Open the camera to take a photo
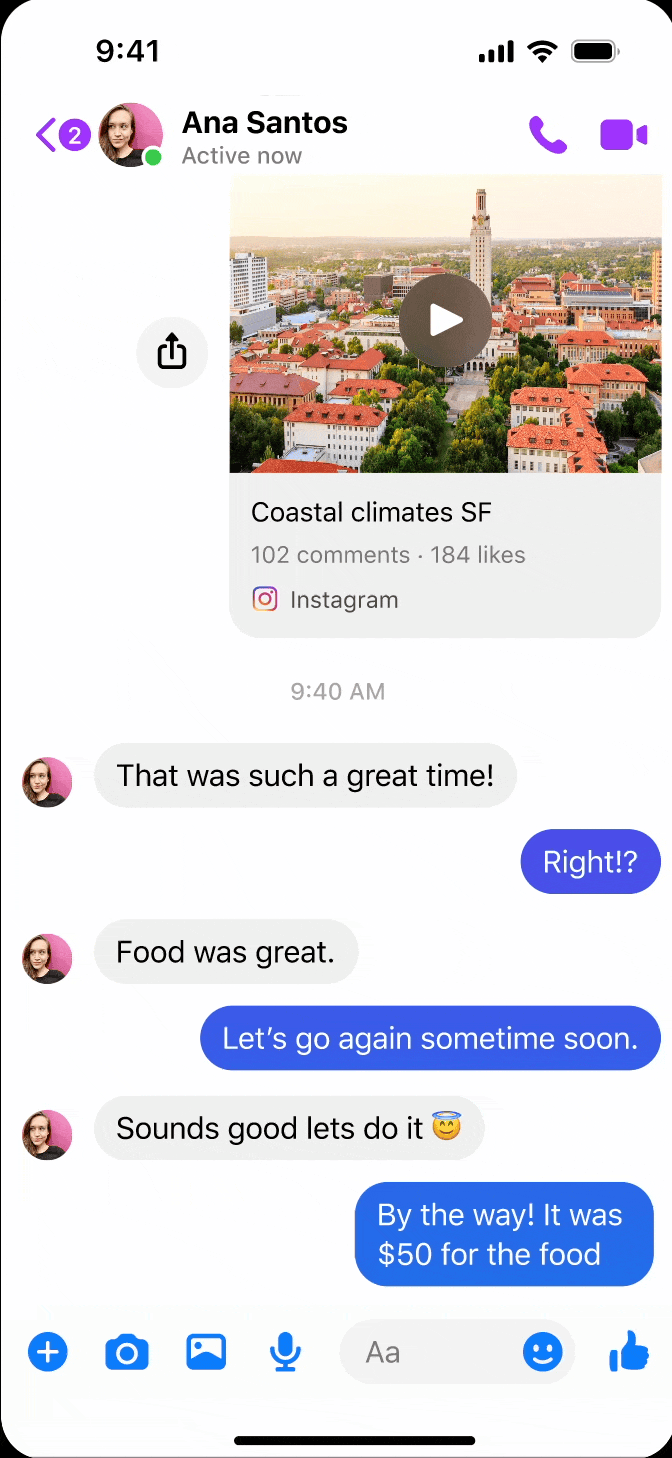The width and height of the screenshot is (672, 1458). click(127, 1353)
